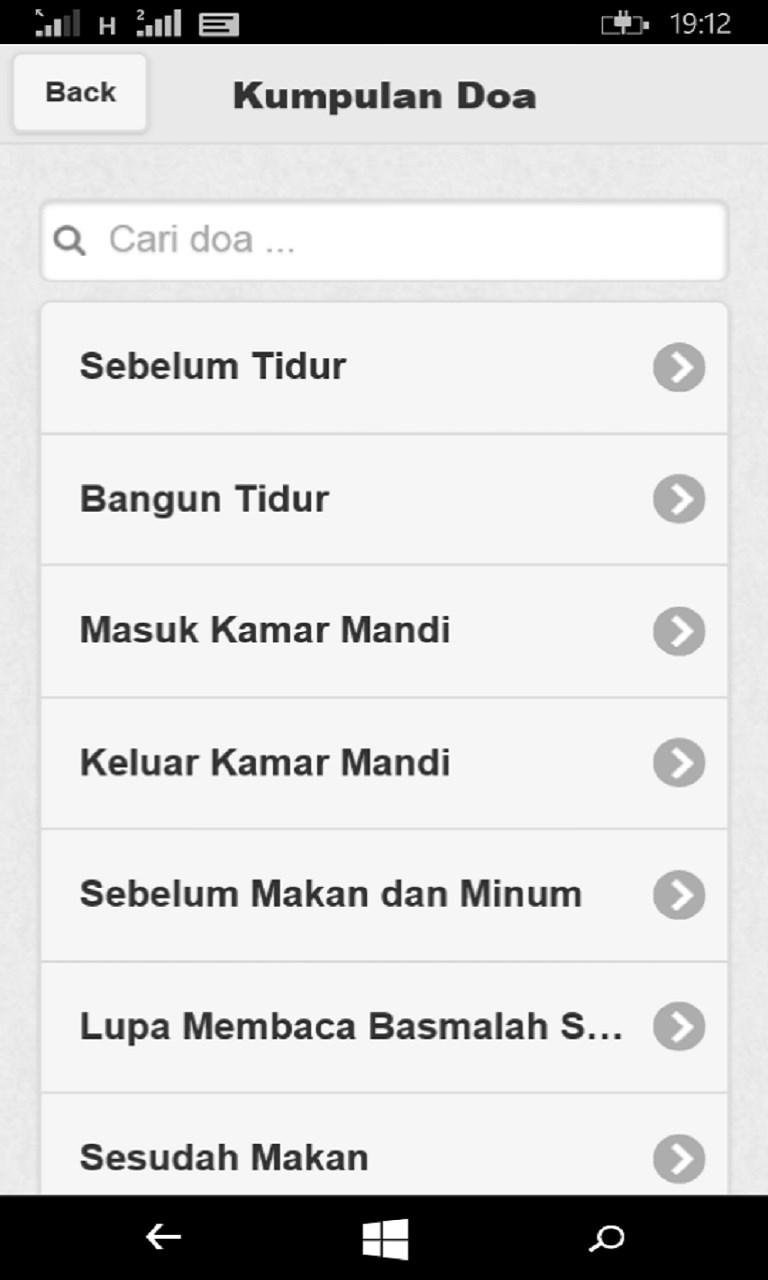Viewport: 768px width, 1280px height.
Task: Select Masuk Kamar Mandi
Action: [384, 631]
